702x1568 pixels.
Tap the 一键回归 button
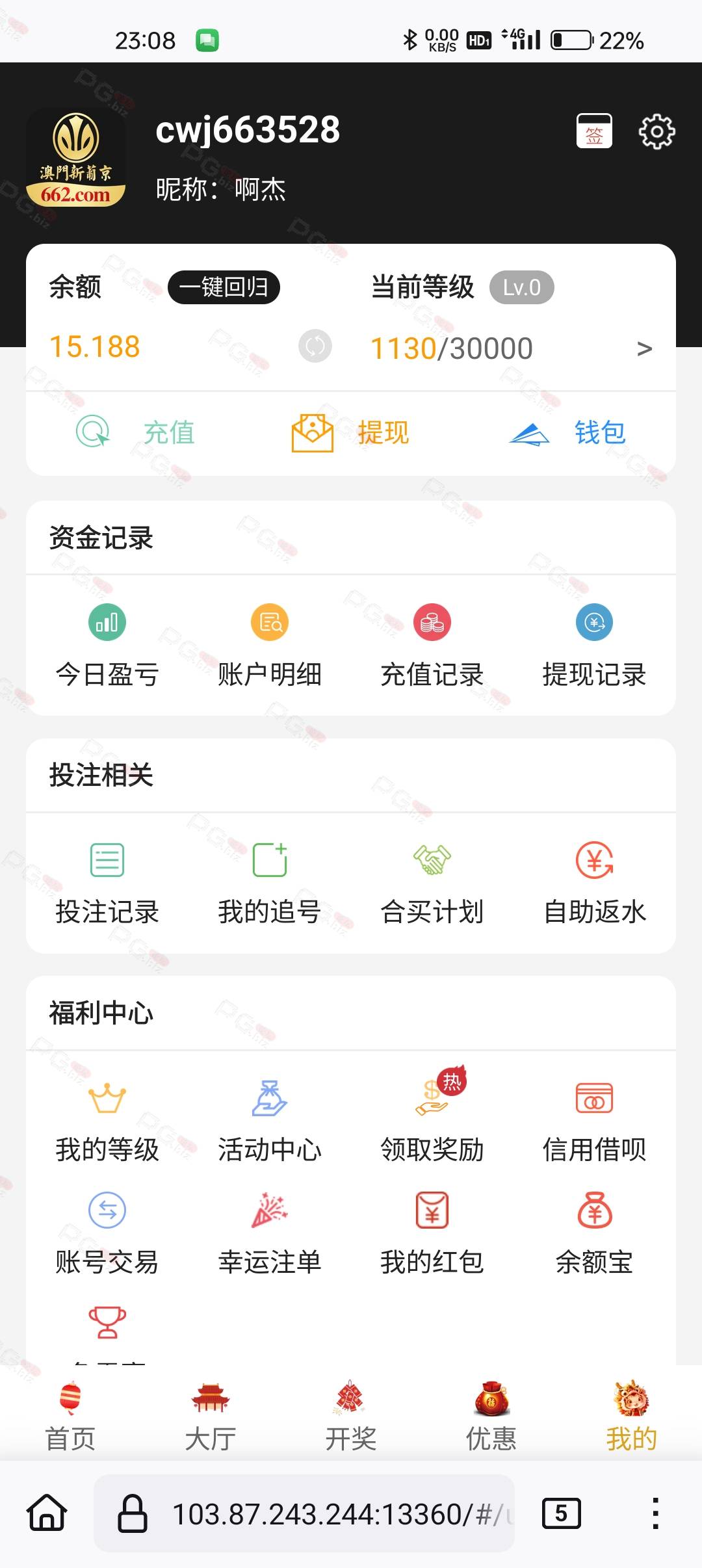pyautogui.click(x=224, y=287)
